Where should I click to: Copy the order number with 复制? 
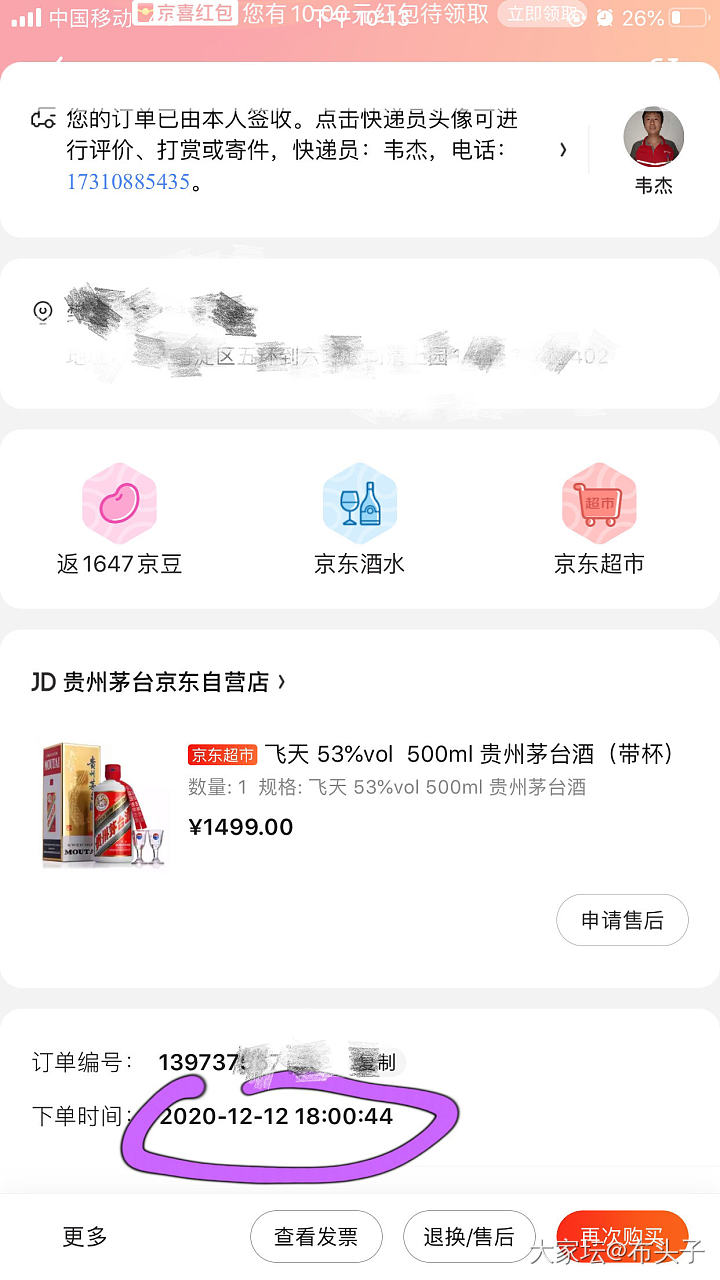coord(379,1063)
